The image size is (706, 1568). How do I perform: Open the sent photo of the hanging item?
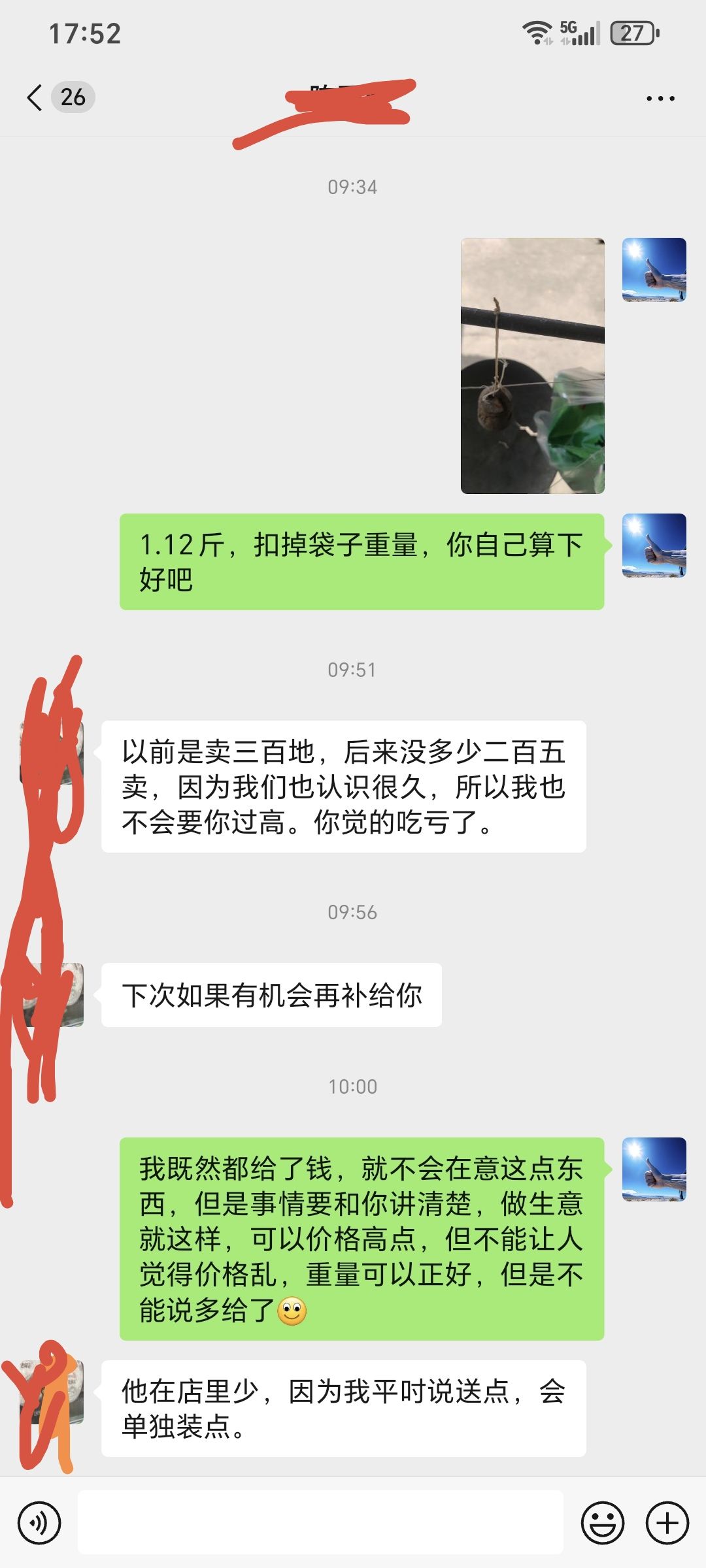click(x=532, y=366)
